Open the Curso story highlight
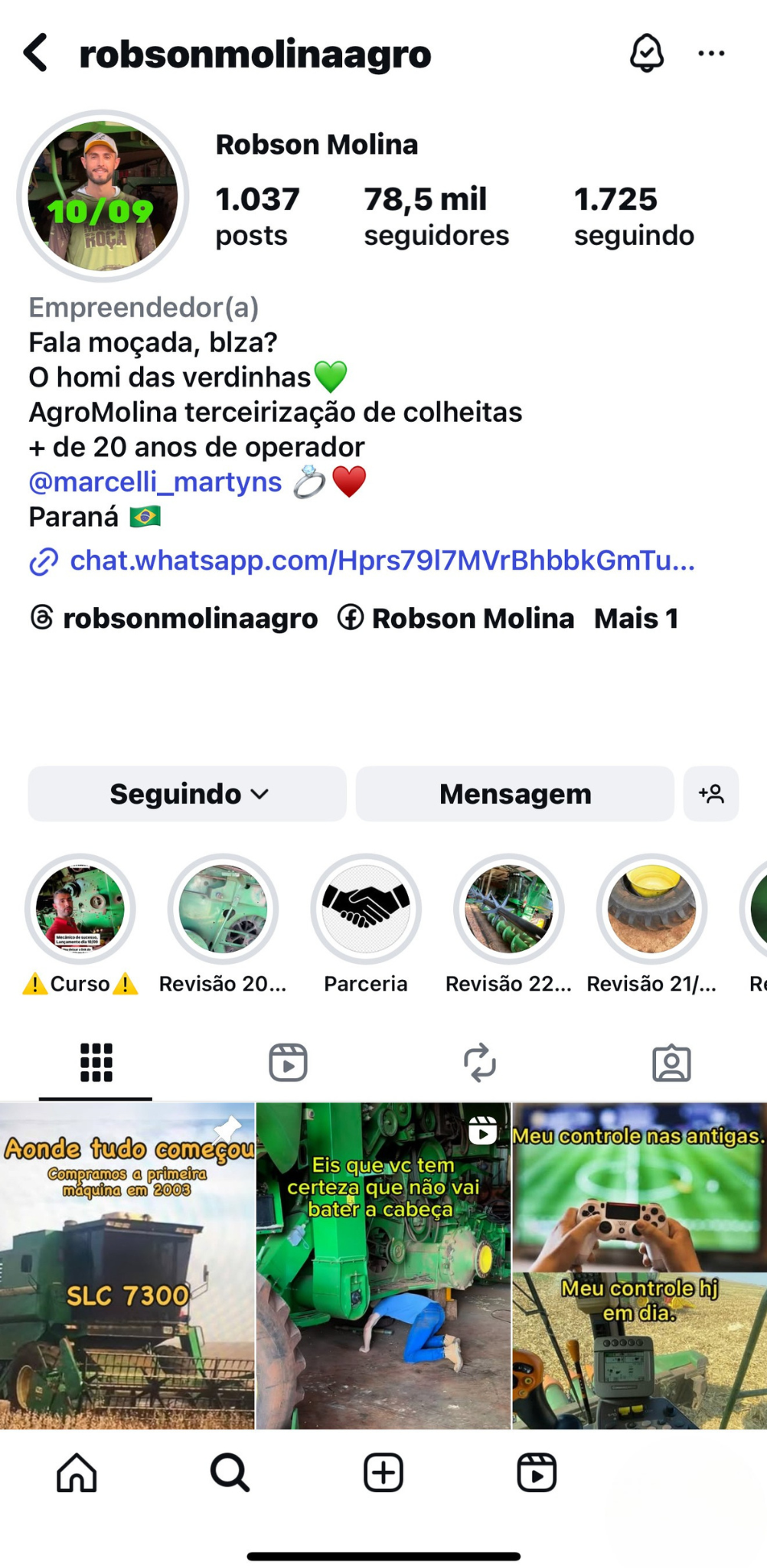 click(80, 909)
